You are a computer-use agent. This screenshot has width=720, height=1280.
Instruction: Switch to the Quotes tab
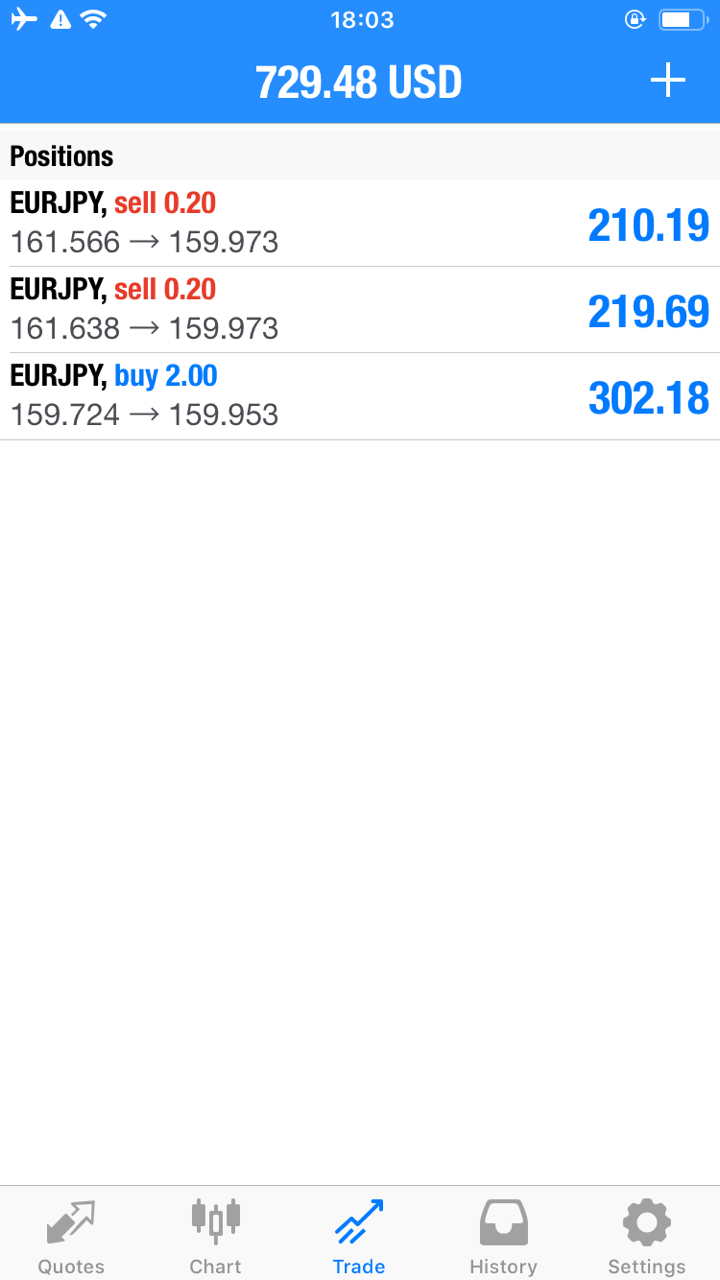pyautogui.click(x=71, y=1237)
